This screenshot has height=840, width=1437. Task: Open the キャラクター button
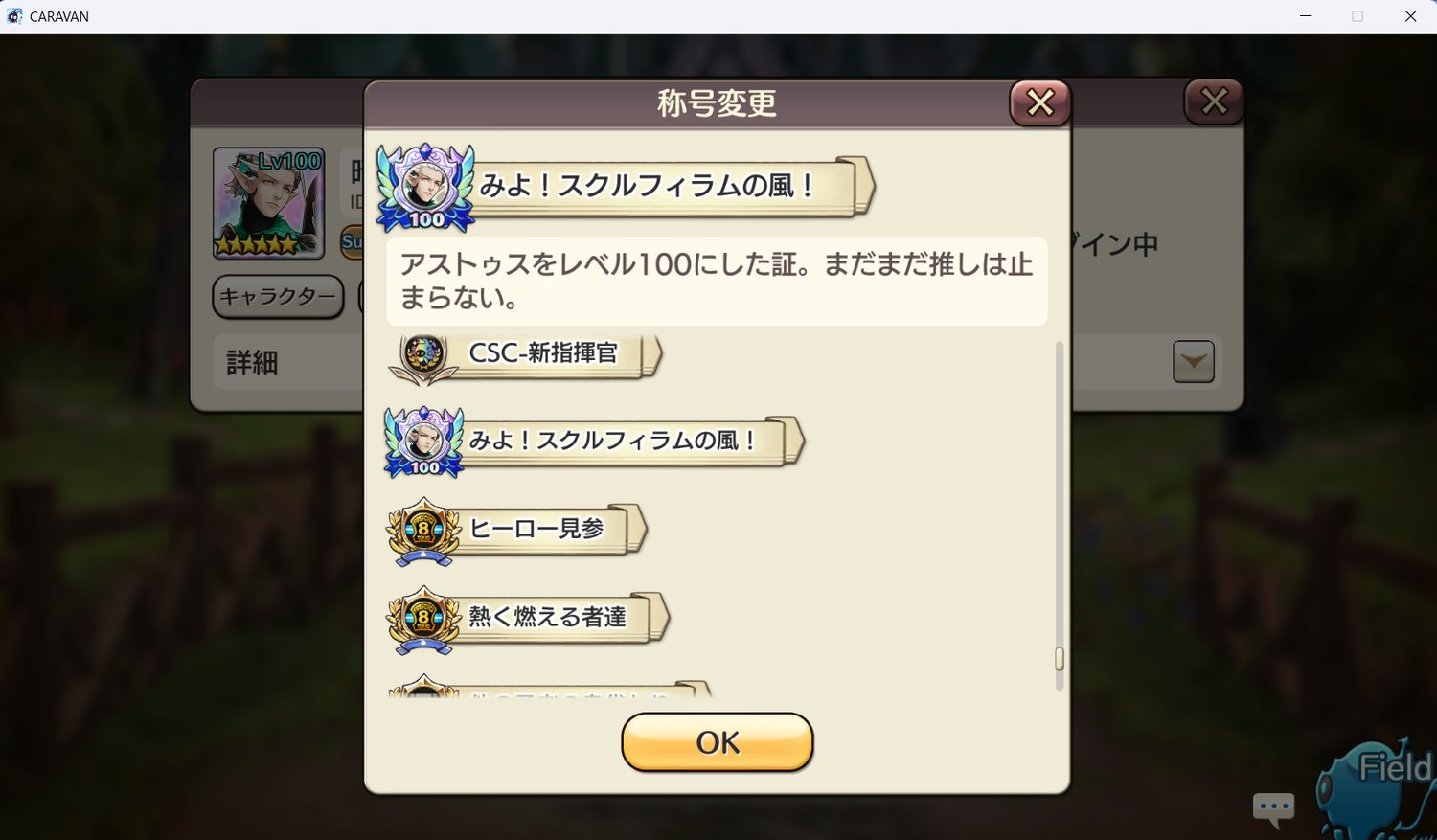click(278, 297)
